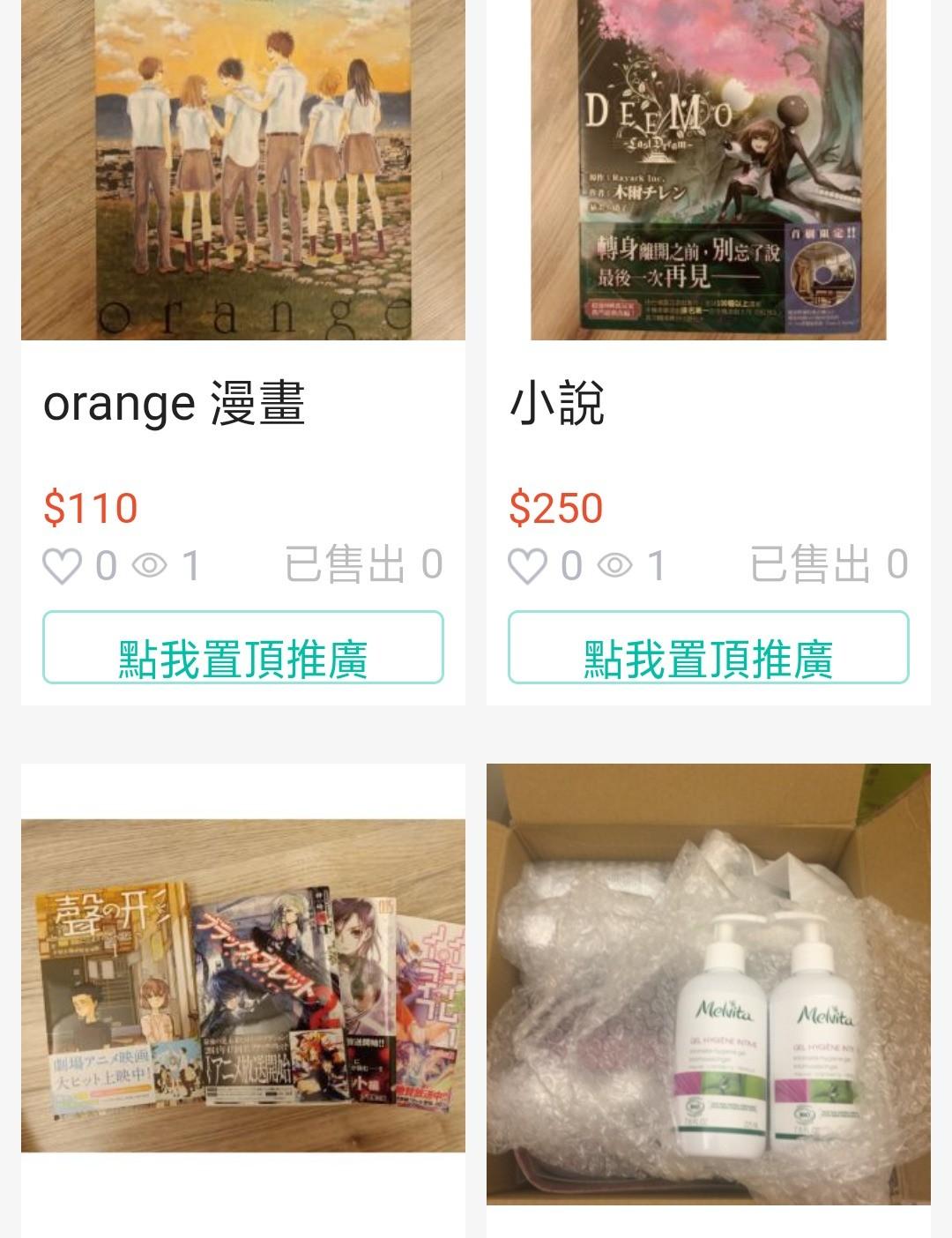Promote the 小說 listing with 點我置頂推廣

(708, 647)
